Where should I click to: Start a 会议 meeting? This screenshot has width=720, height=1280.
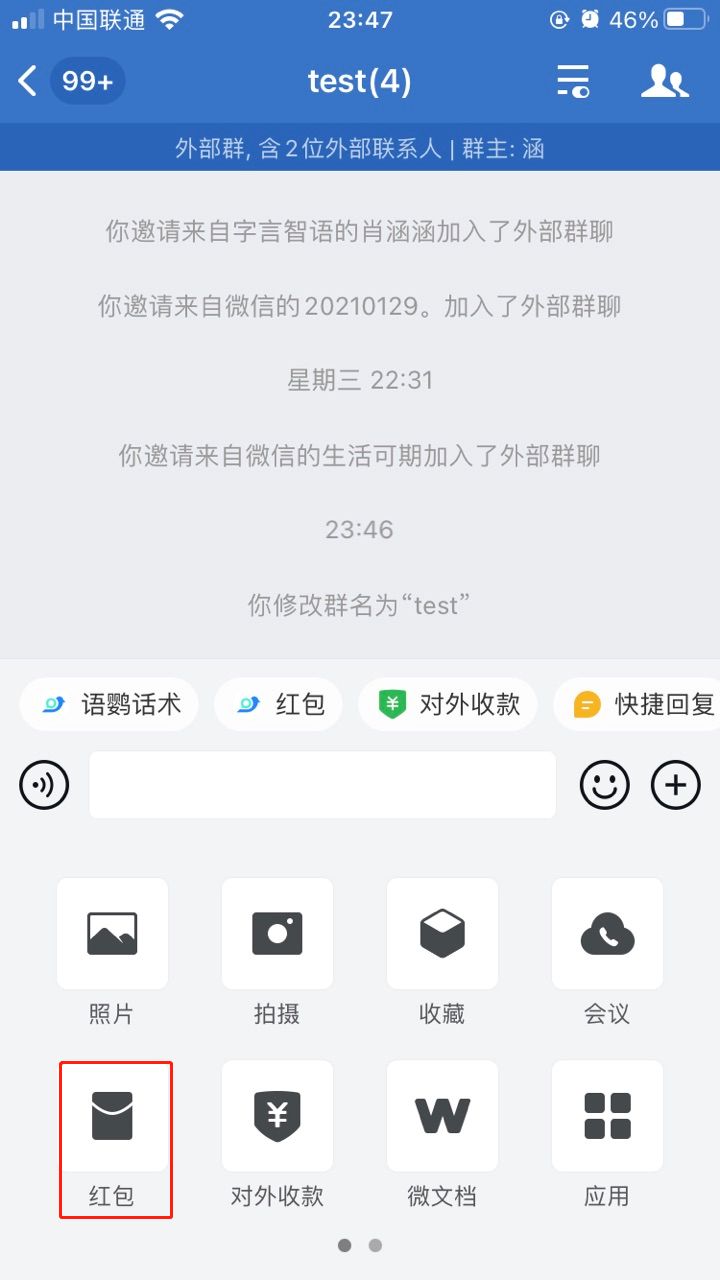(607, 934)
